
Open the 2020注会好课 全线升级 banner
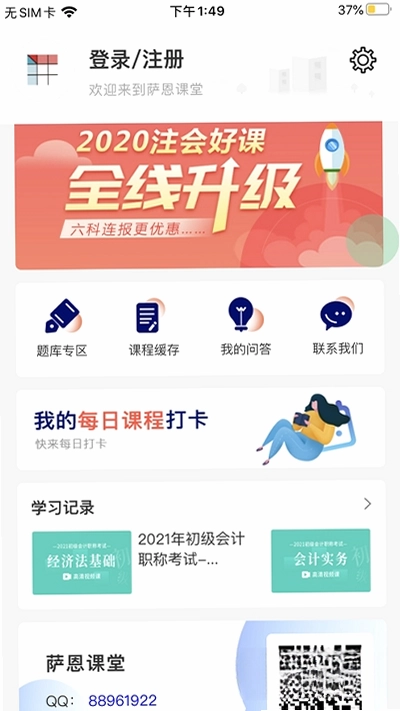pyautogui.click(x=200, y=195)
